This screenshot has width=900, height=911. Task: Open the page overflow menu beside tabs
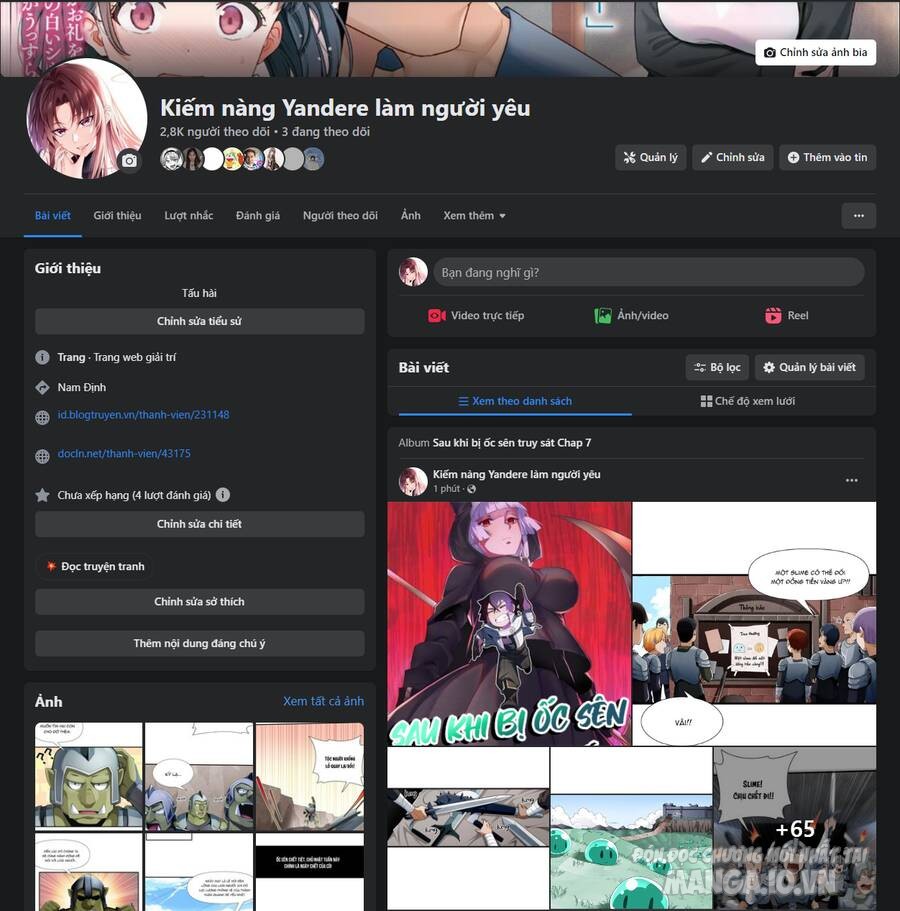coord(859,216)
